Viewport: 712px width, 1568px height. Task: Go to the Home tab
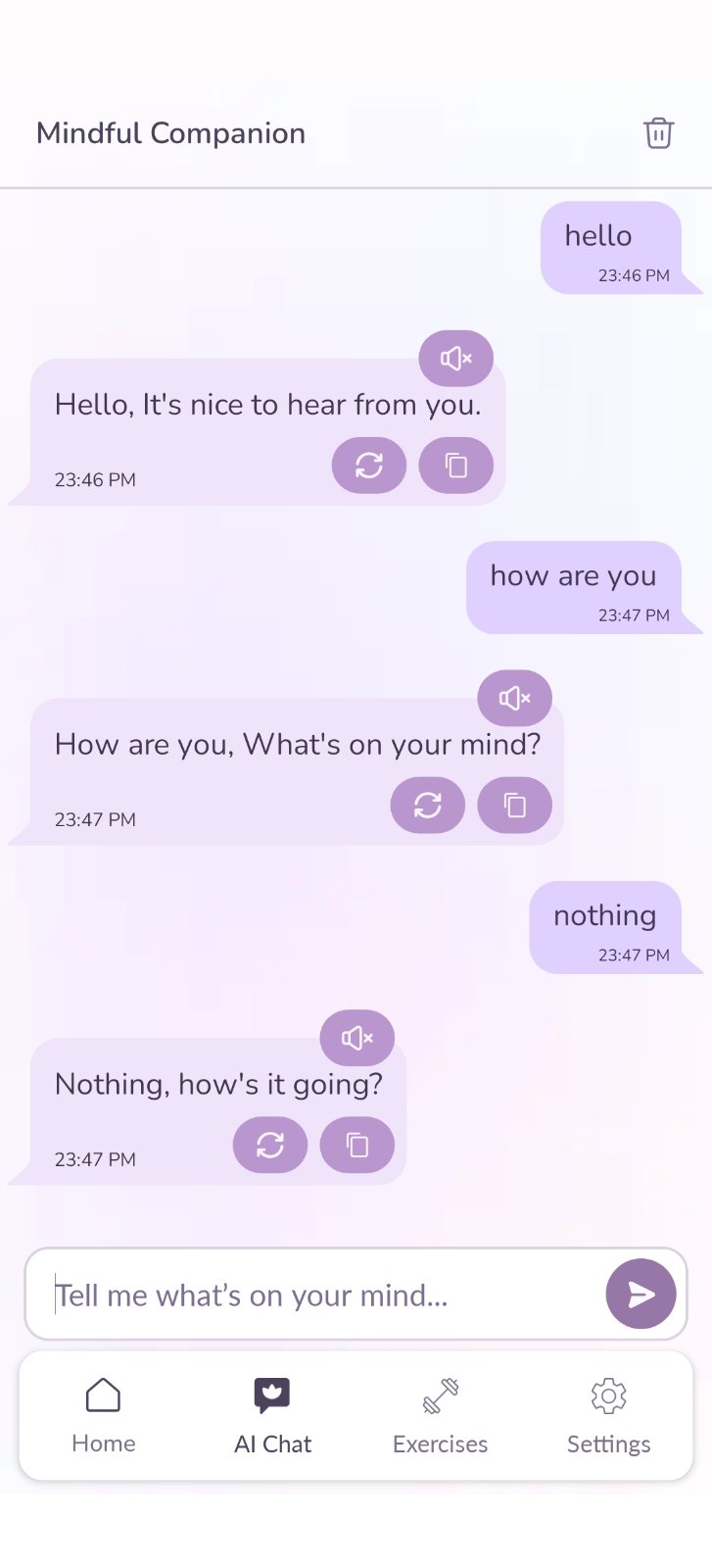[x=104, y=1415]
